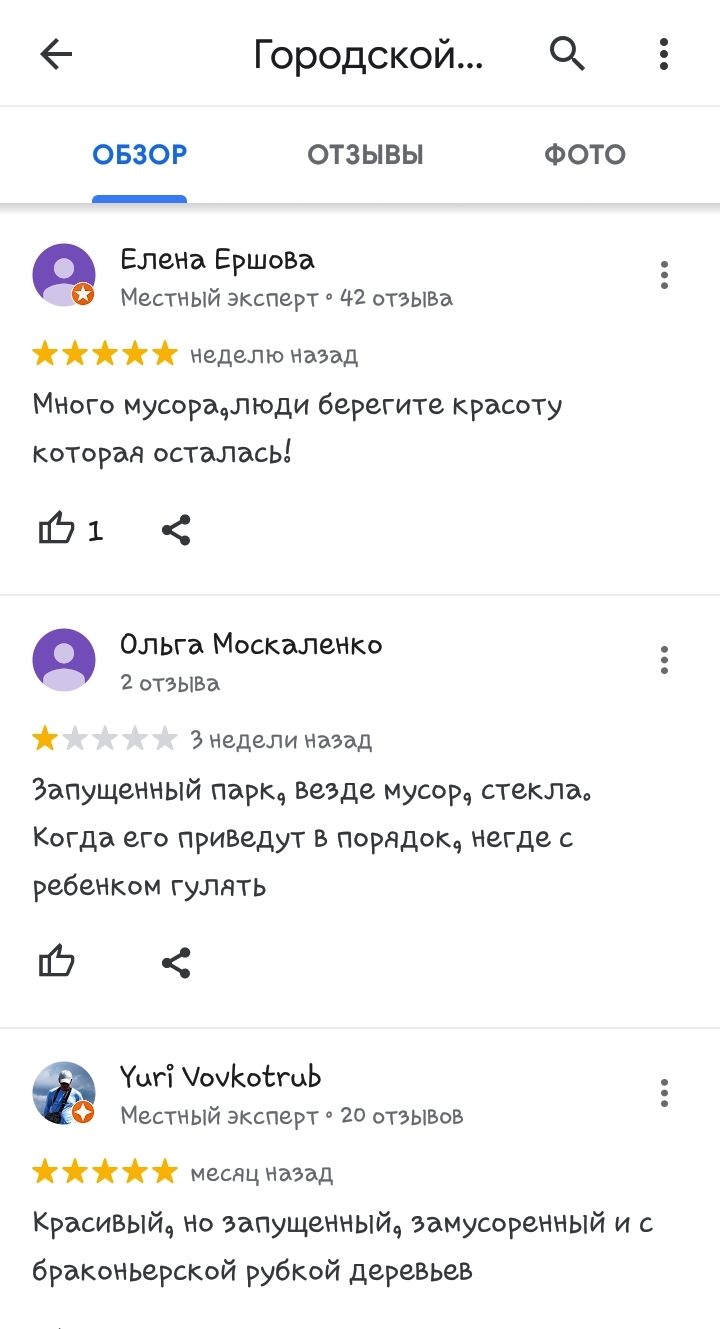Open Елена Ершова's profile avatar
The height and width of the screenshot is (1329, 720).
[64, 274]
